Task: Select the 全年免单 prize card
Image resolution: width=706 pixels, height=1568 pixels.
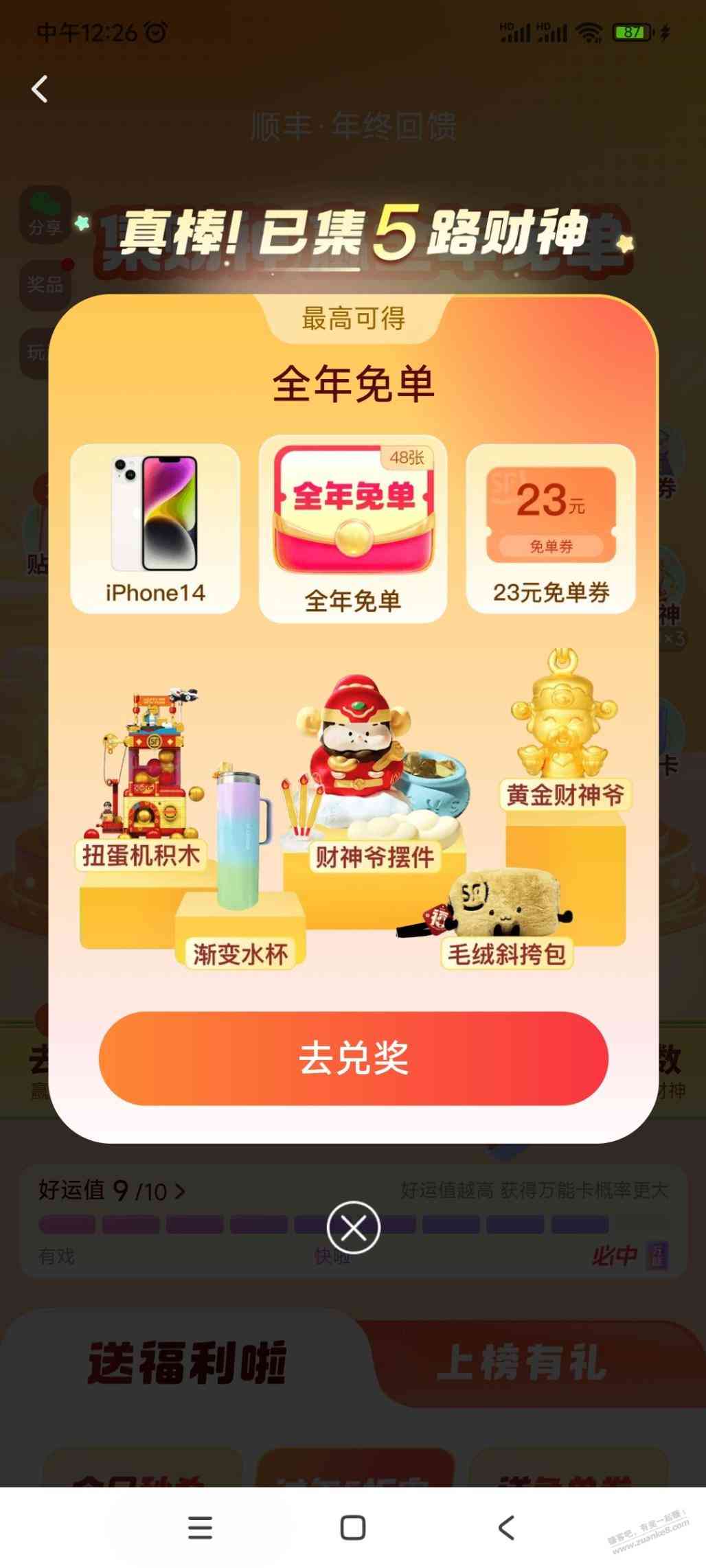Action: pyautogui.click(x=353, y=528)
